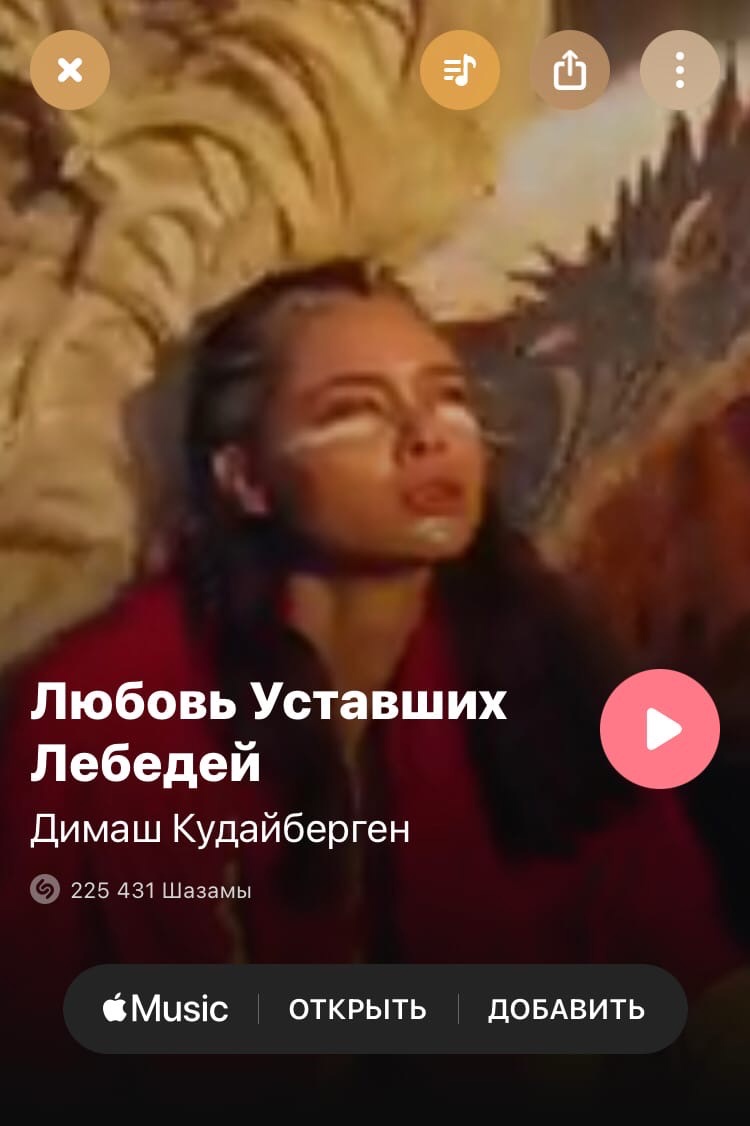Play the song preview
Image resolution: width=750 pixels, height=1126 pixels.
pyautogui.click(x=660, y=729)
